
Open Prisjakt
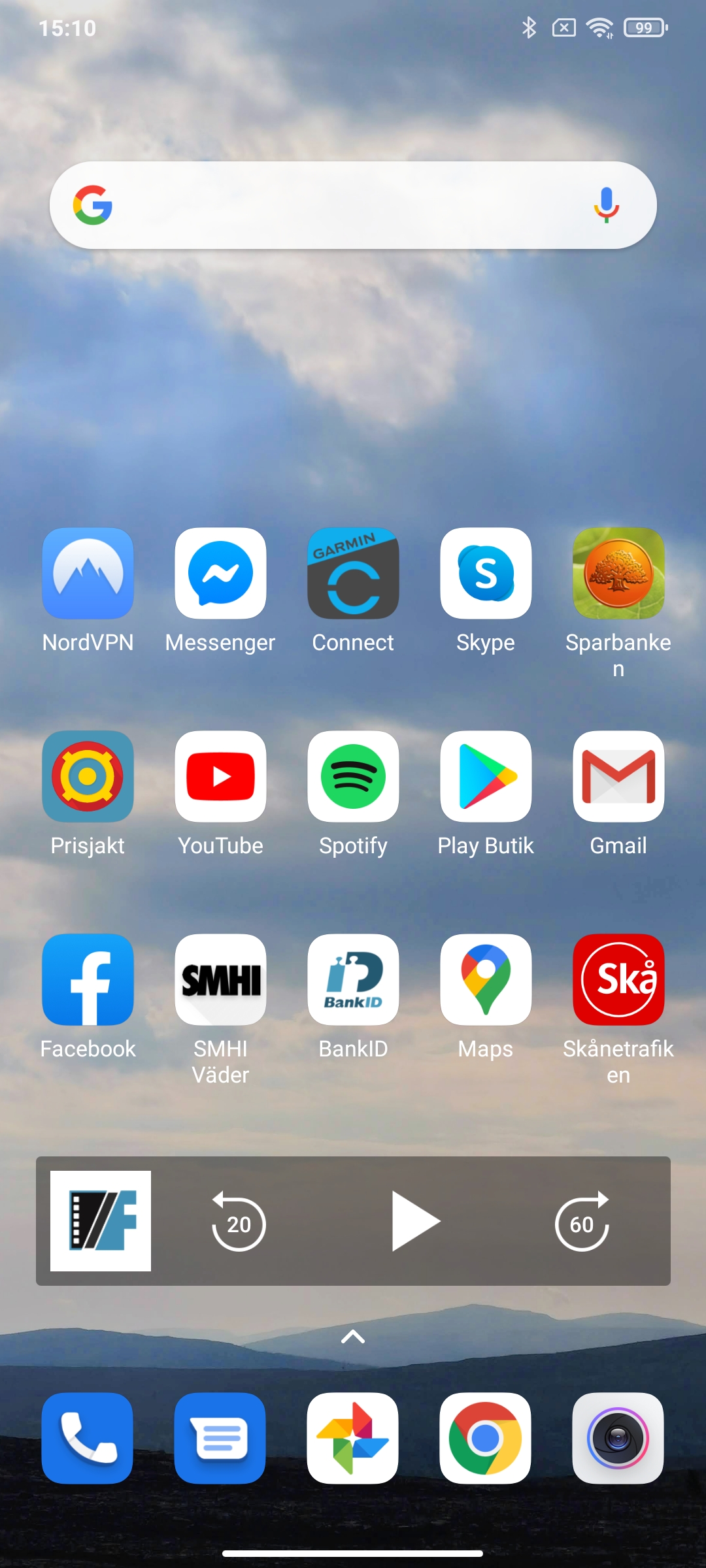88,777
